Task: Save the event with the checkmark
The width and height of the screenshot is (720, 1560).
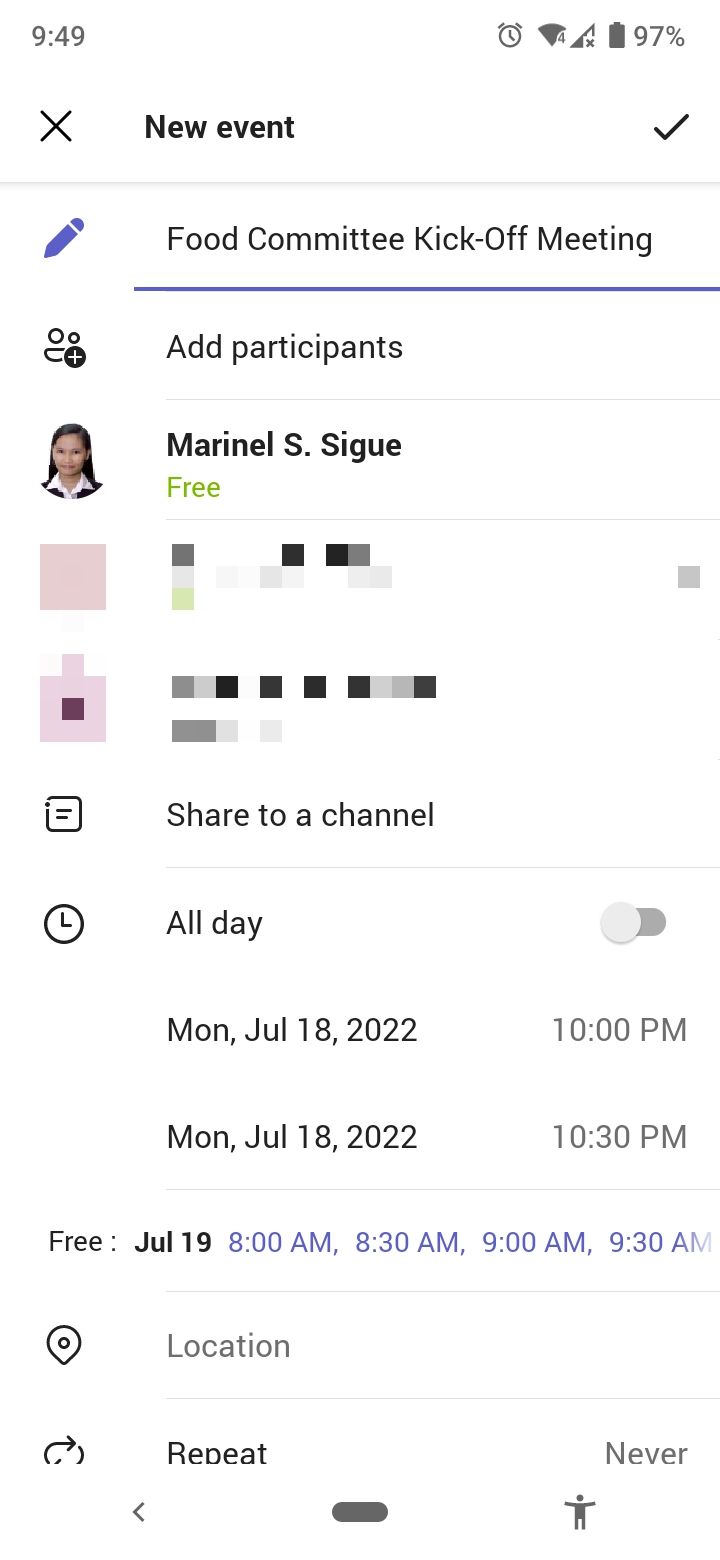Action: (x=670, y=127)
